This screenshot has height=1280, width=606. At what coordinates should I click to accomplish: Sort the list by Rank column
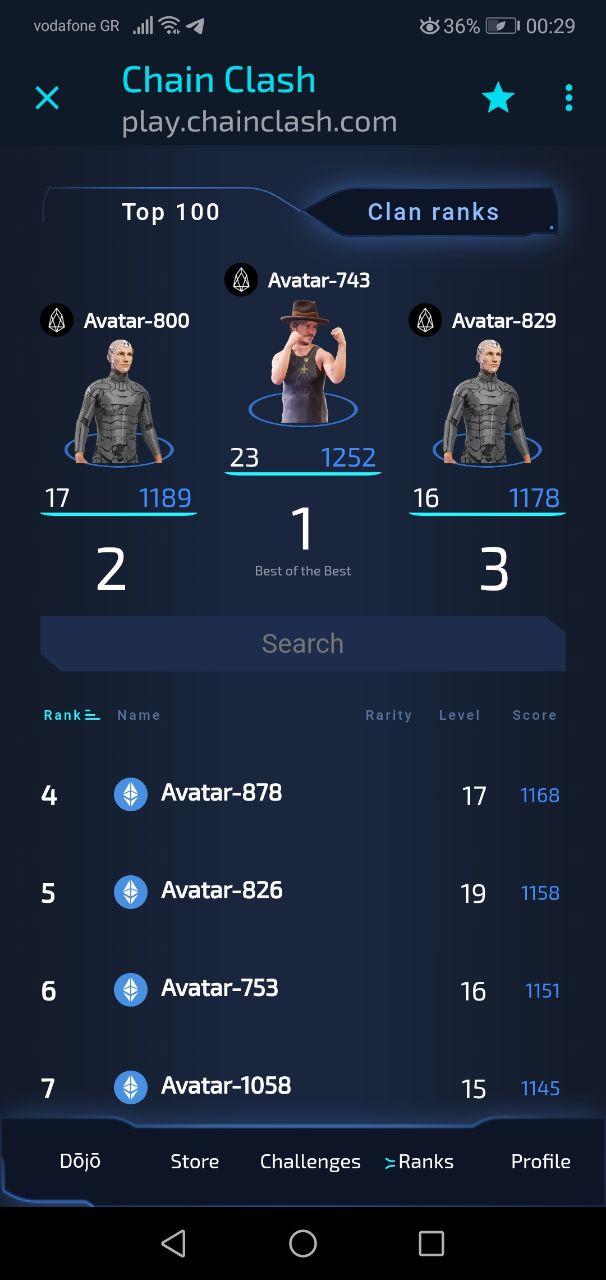tap(71, 715)
